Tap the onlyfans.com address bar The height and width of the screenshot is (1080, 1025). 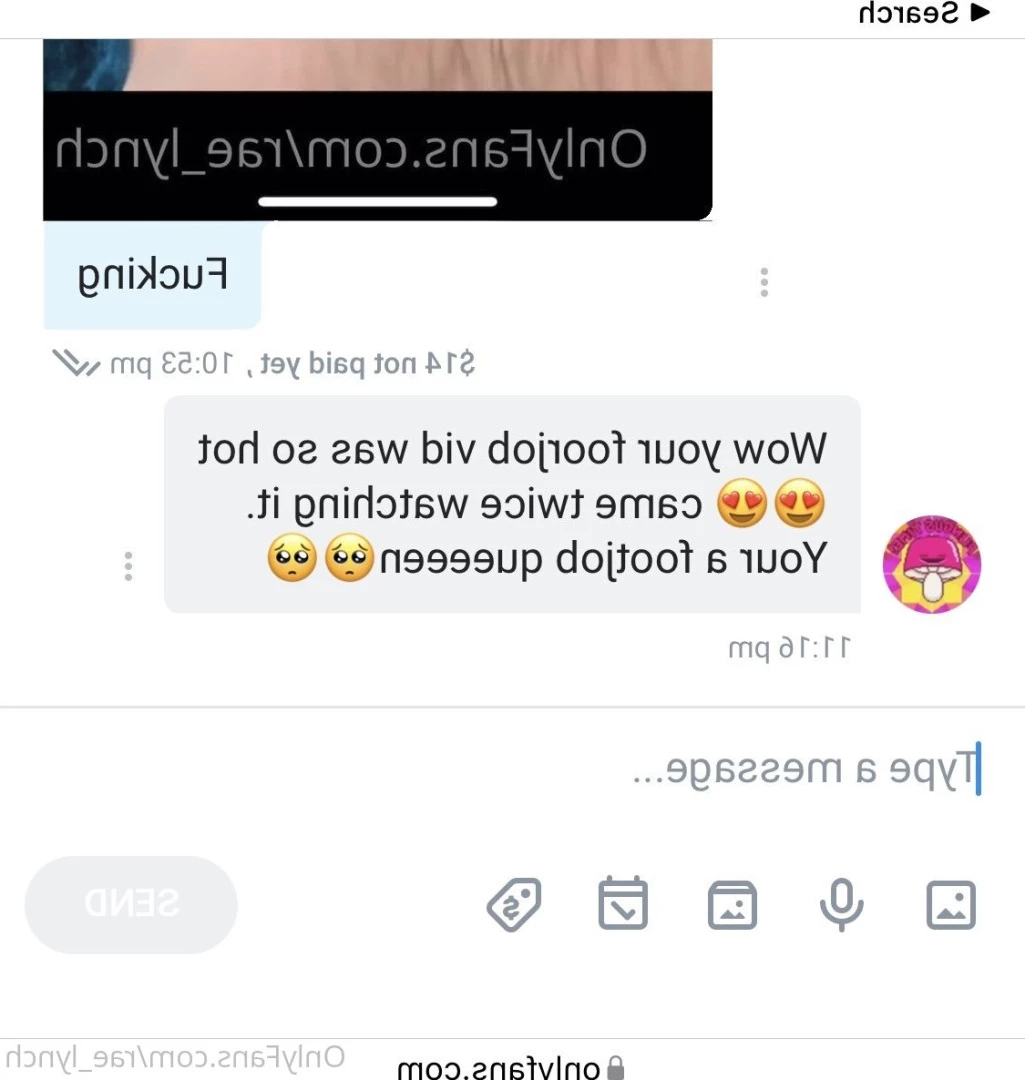tap(511, 1068)
